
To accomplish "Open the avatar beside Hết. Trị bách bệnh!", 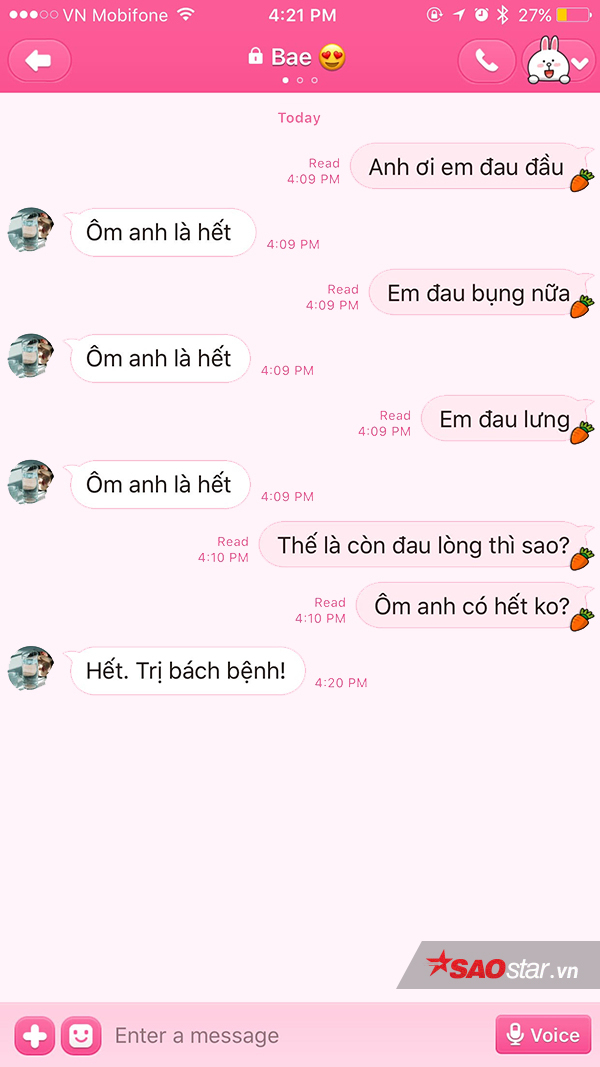I will 30,668.
